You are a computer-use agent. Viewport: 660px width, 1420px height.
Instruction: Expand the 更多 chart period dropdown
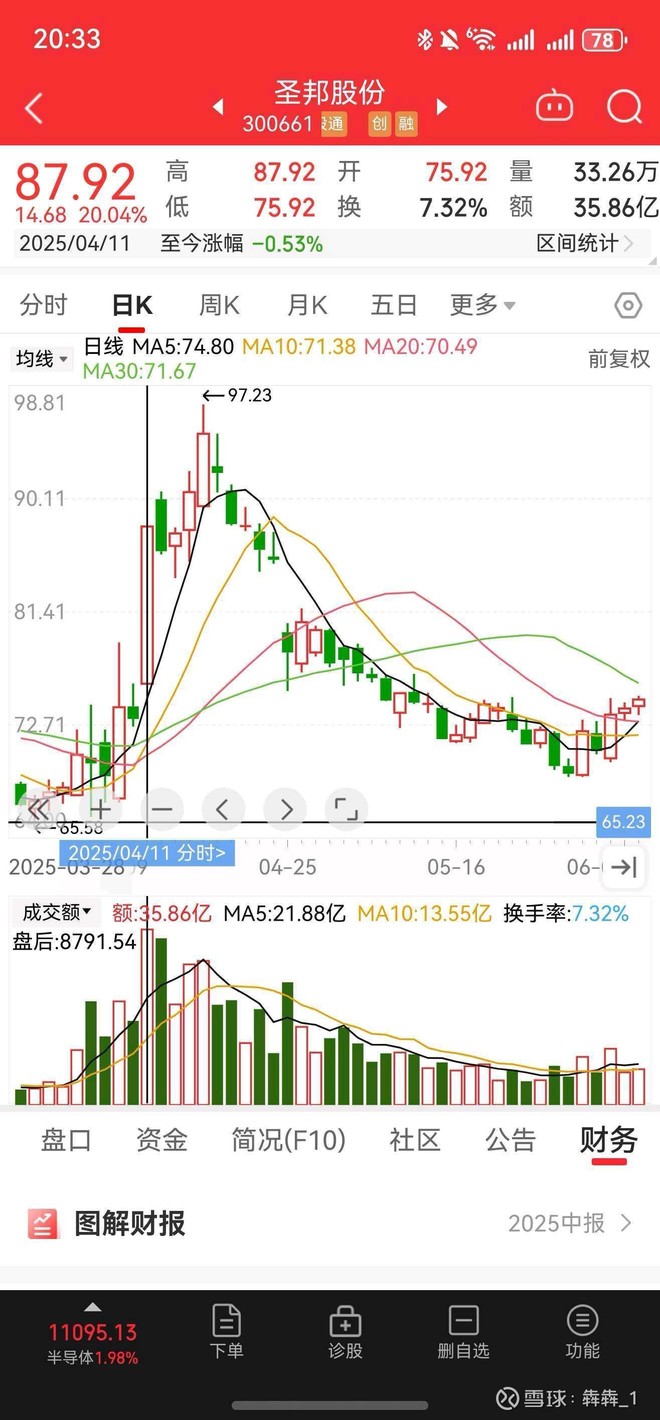click(x=482, y=305)
